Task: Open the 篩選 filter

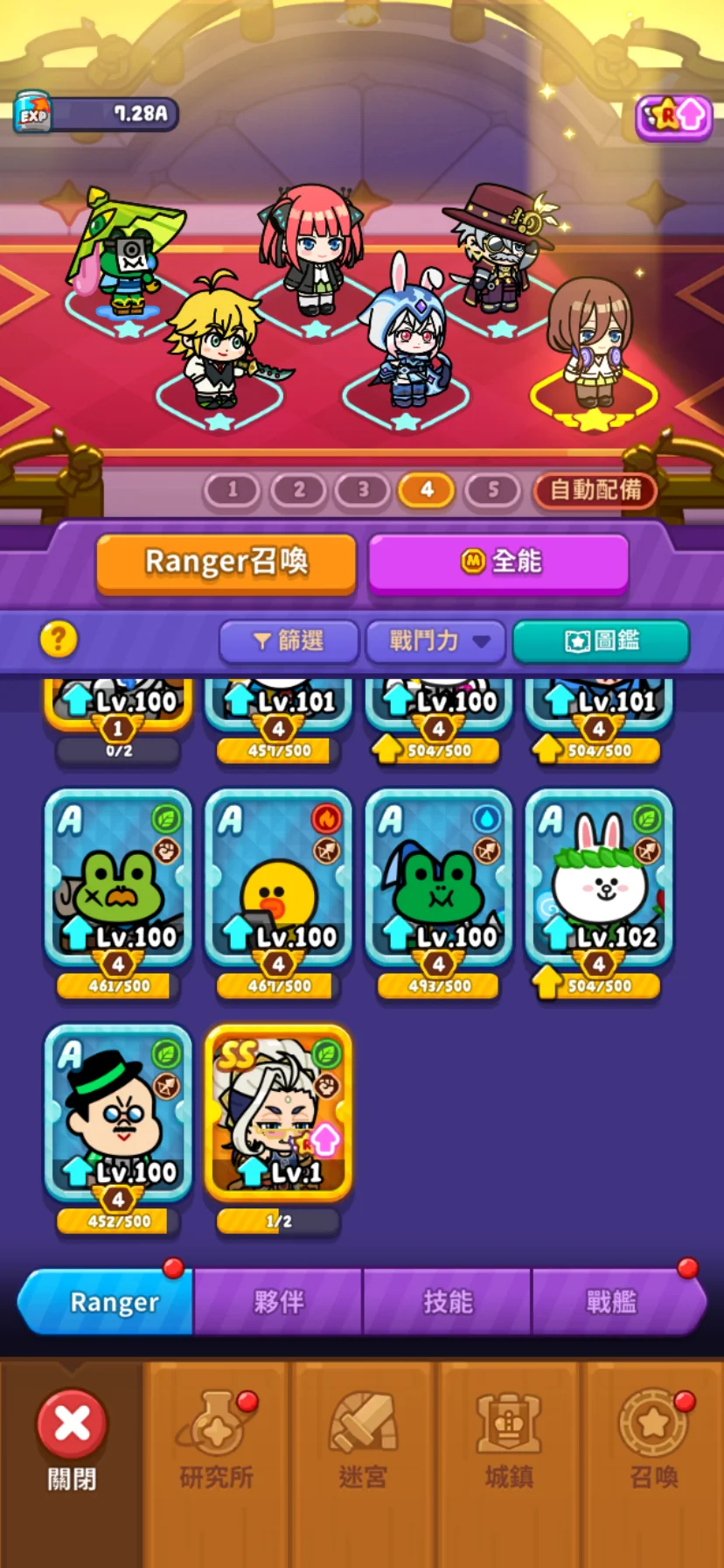Action: pos(289,641)
